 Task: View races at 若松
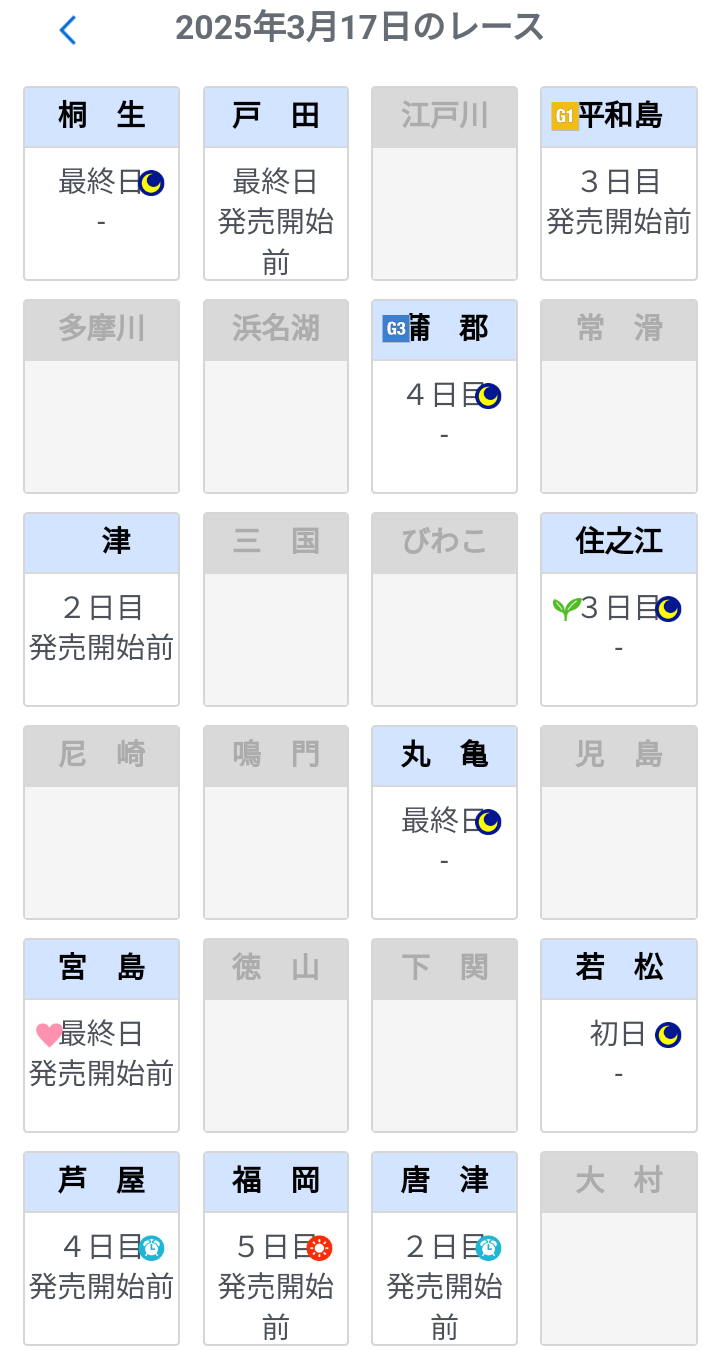(618, 1035)
